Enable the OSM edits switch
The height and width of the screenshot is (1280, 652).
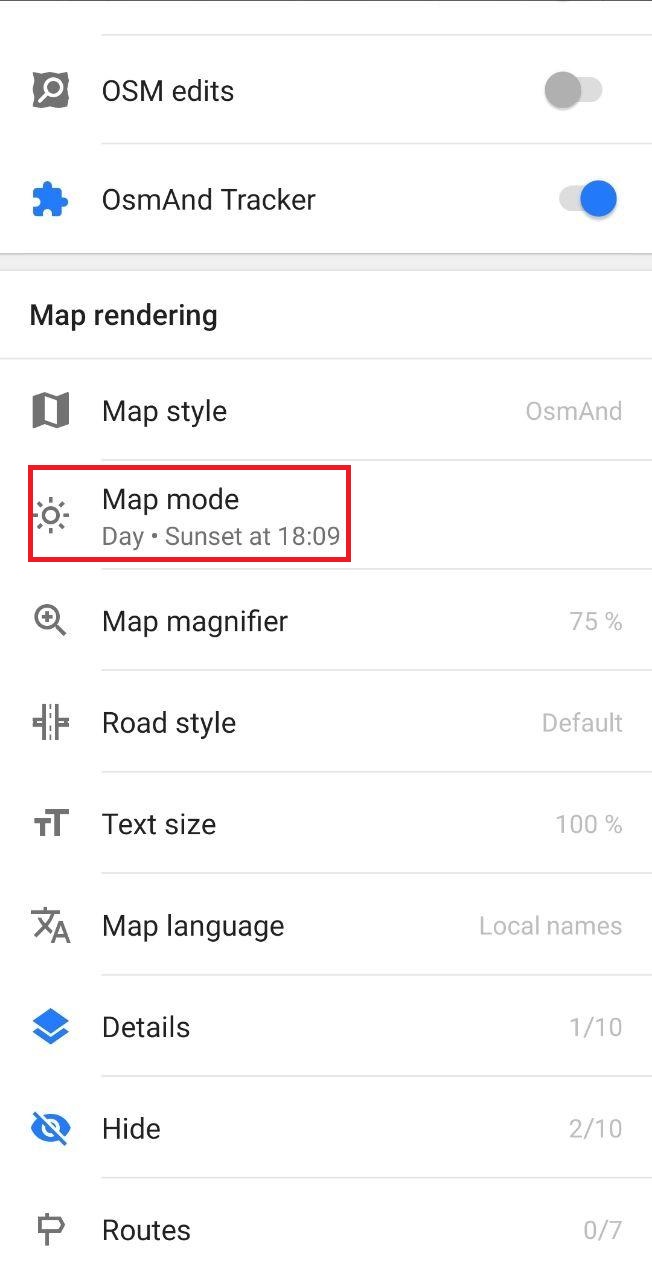(x=573, y=91)
